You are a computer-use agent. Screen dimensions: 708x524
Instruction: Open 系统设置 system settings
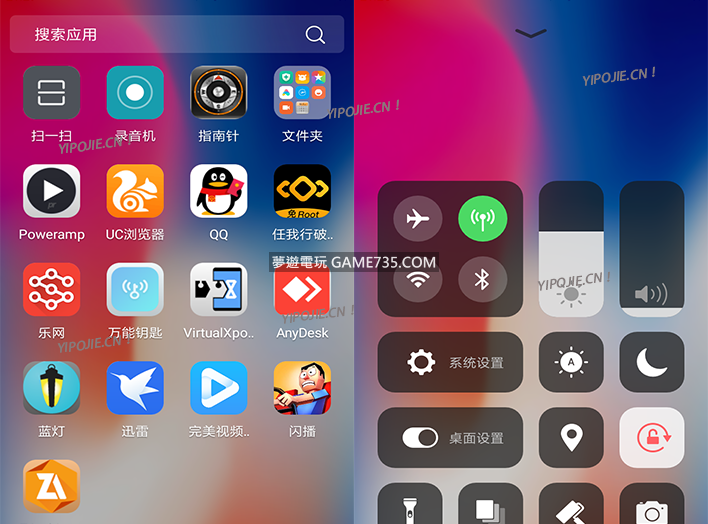point(450,362)
